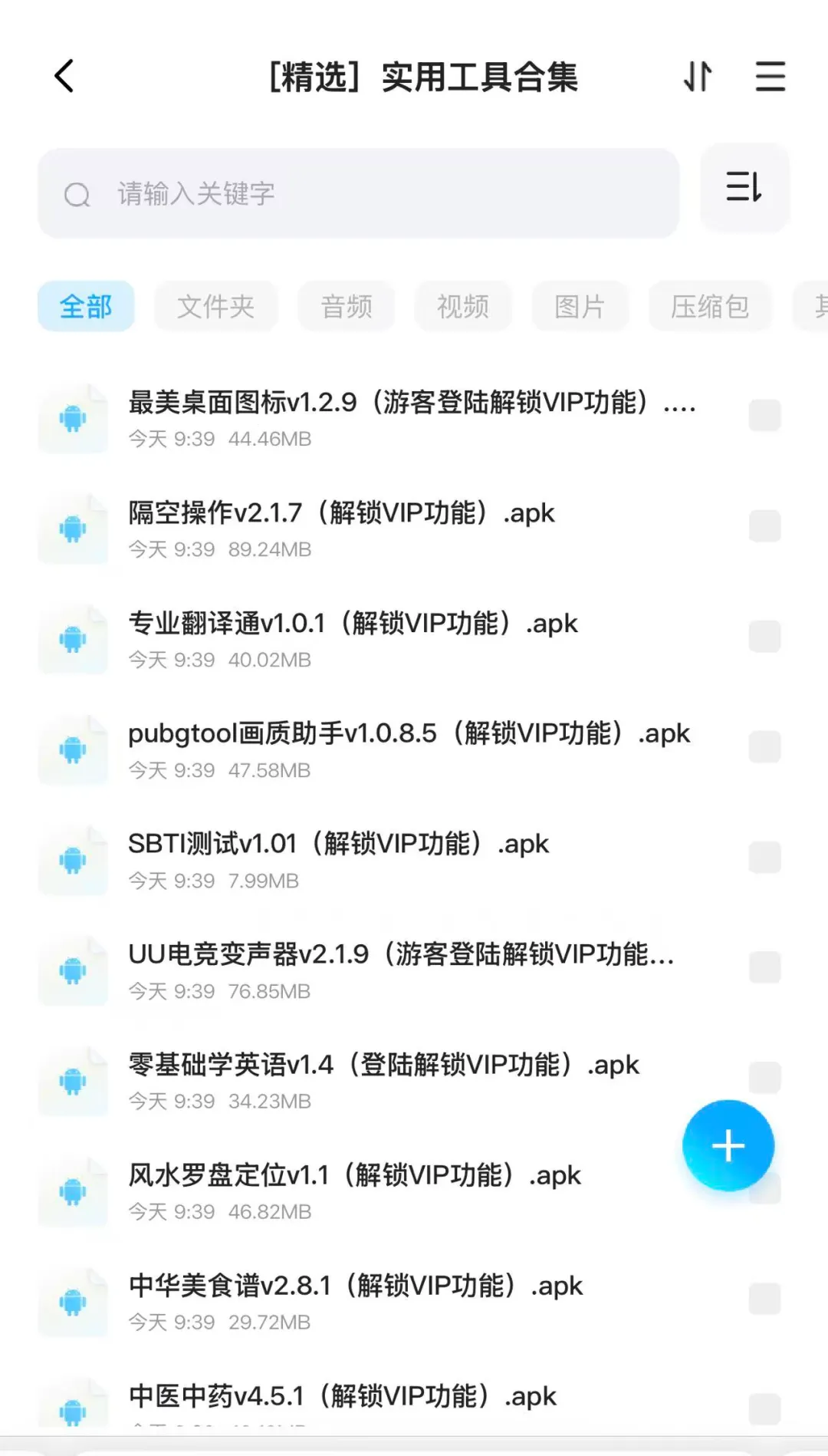Select the 图片 filter chip

coord(580,307)
